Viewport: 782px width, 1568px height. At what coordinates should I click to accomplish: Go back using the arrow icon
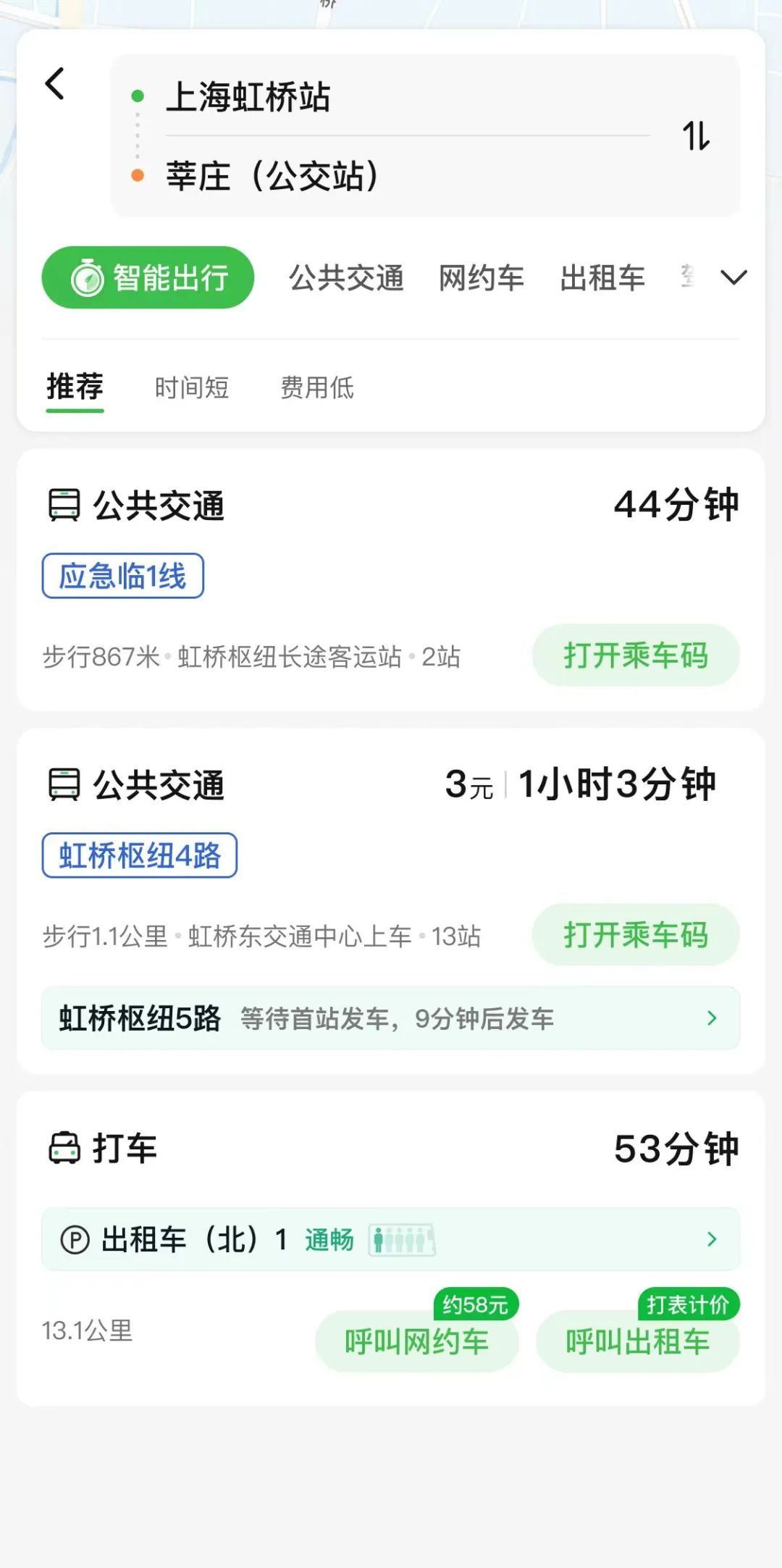[x=55, y=84]
